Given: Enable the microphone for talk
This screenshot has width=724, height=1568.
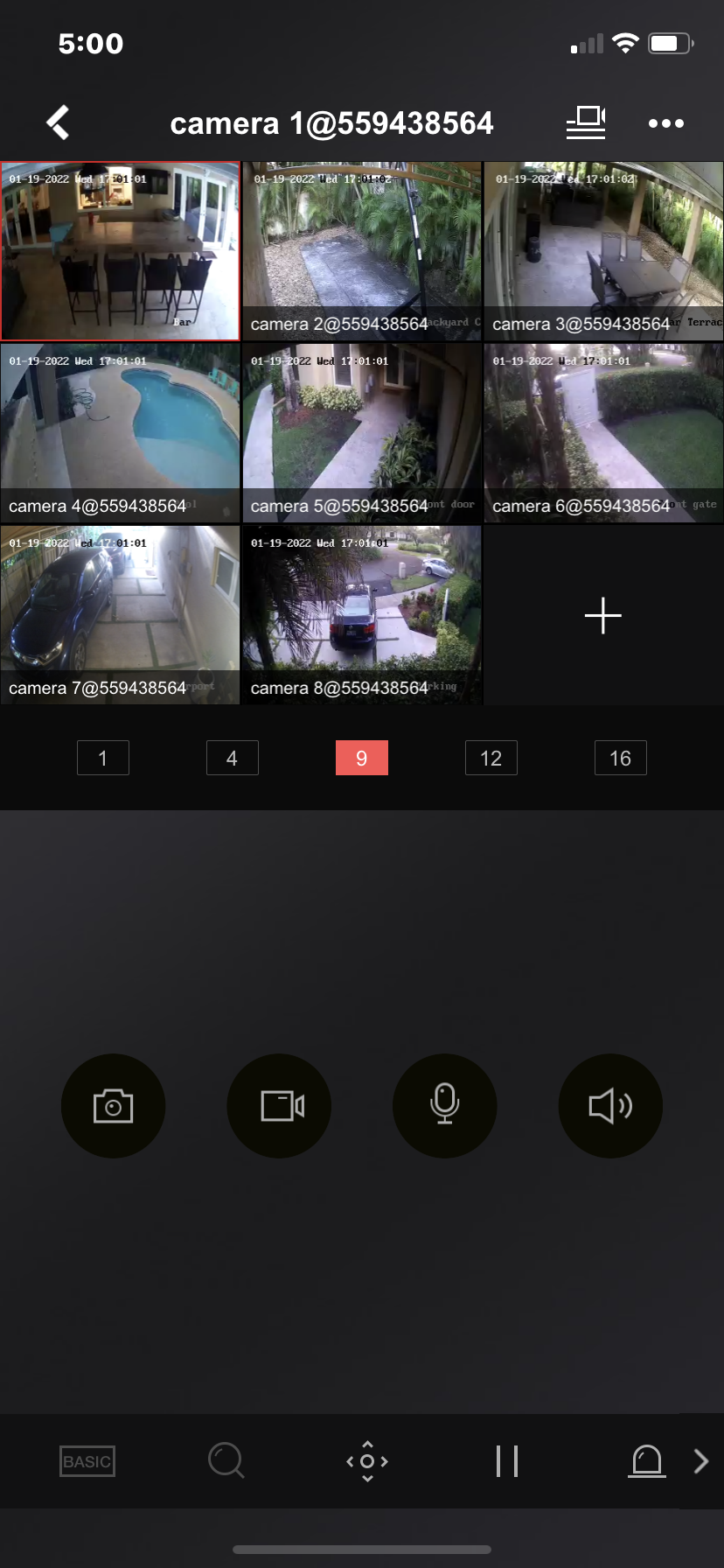Looking at the screenshot, I should 445,1106.
